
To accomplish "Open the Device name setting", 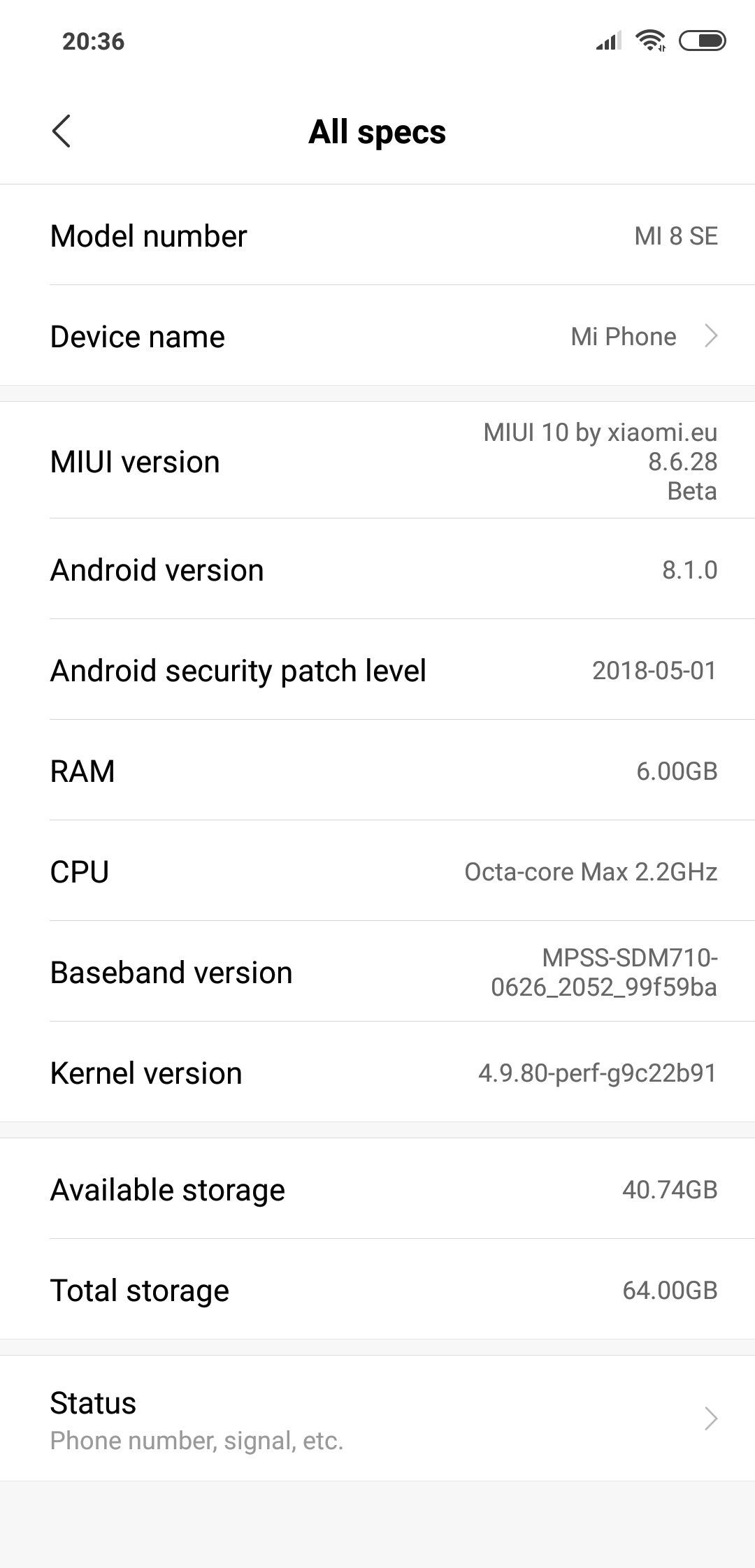I will pos(377,336).
